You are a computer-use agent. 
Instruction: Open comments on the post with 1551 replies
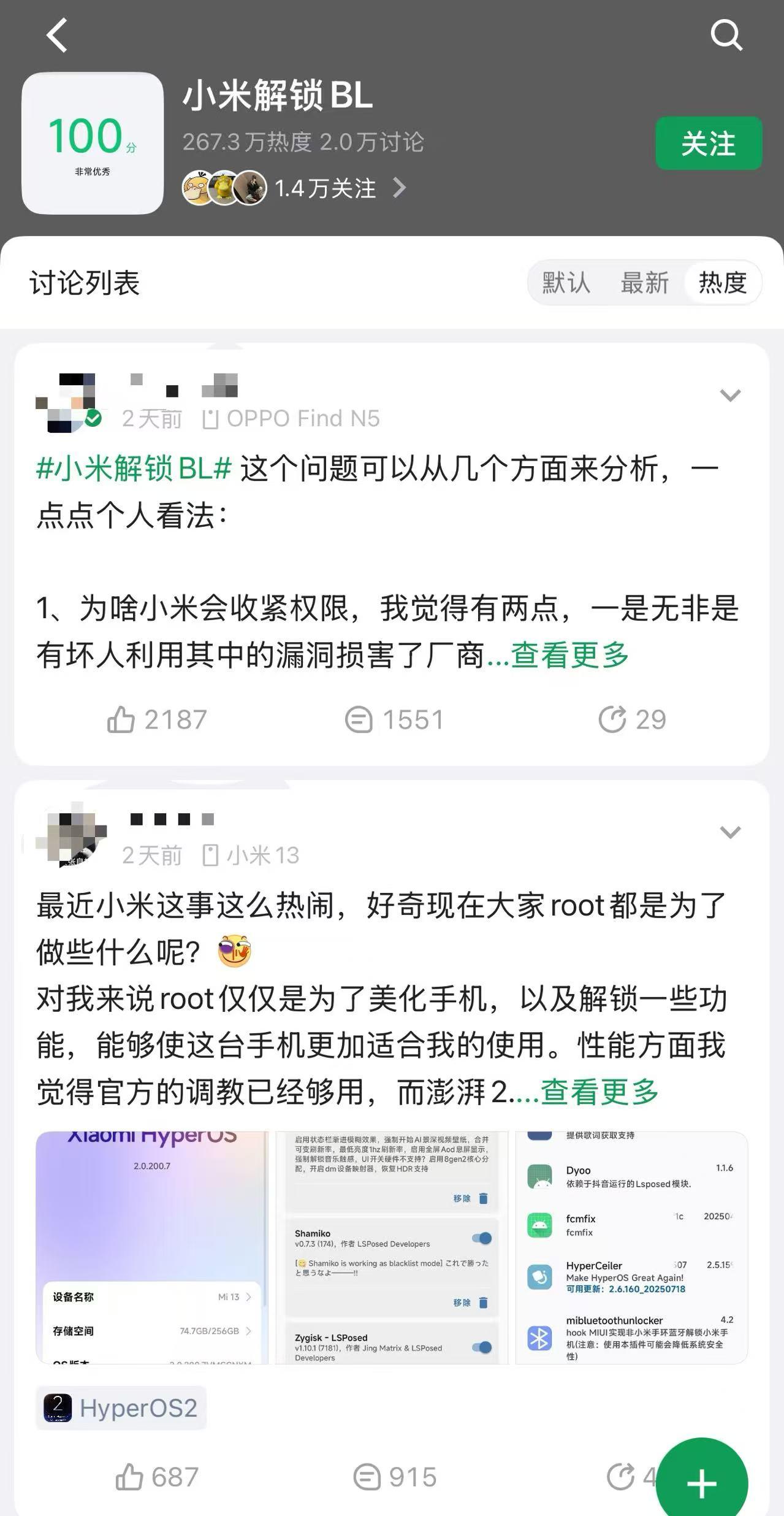pyautogui.click(x=394, y=719)
